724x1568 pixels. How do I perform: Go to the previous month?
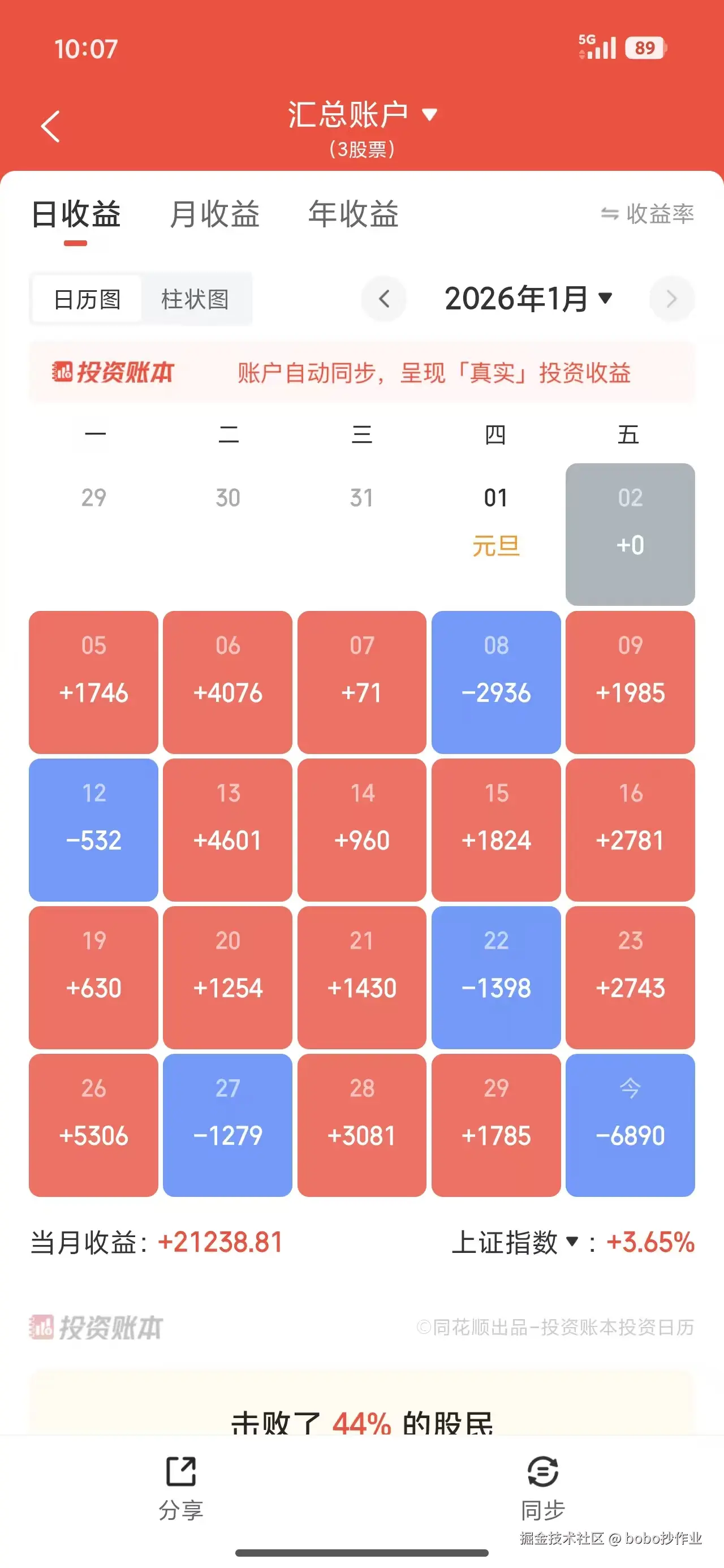pyautogui.click(x=383, y=299)
